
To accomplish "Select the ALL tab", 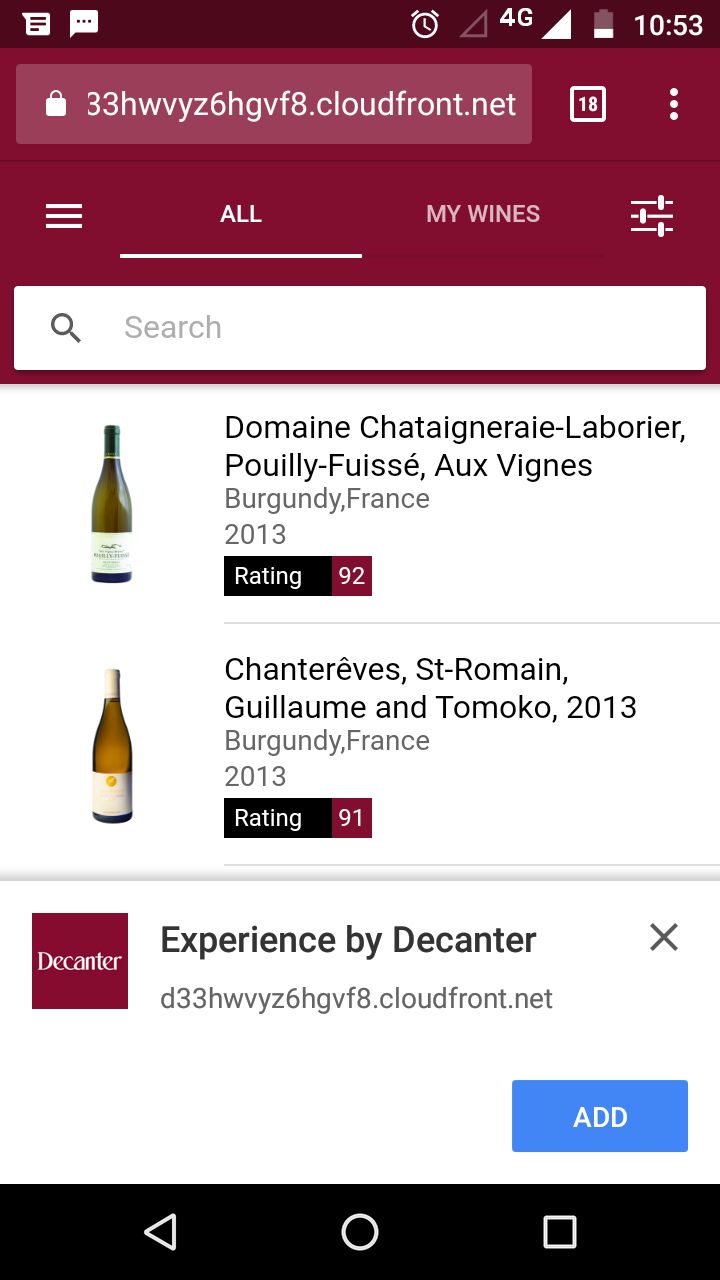I will click(x=241, y=214).
